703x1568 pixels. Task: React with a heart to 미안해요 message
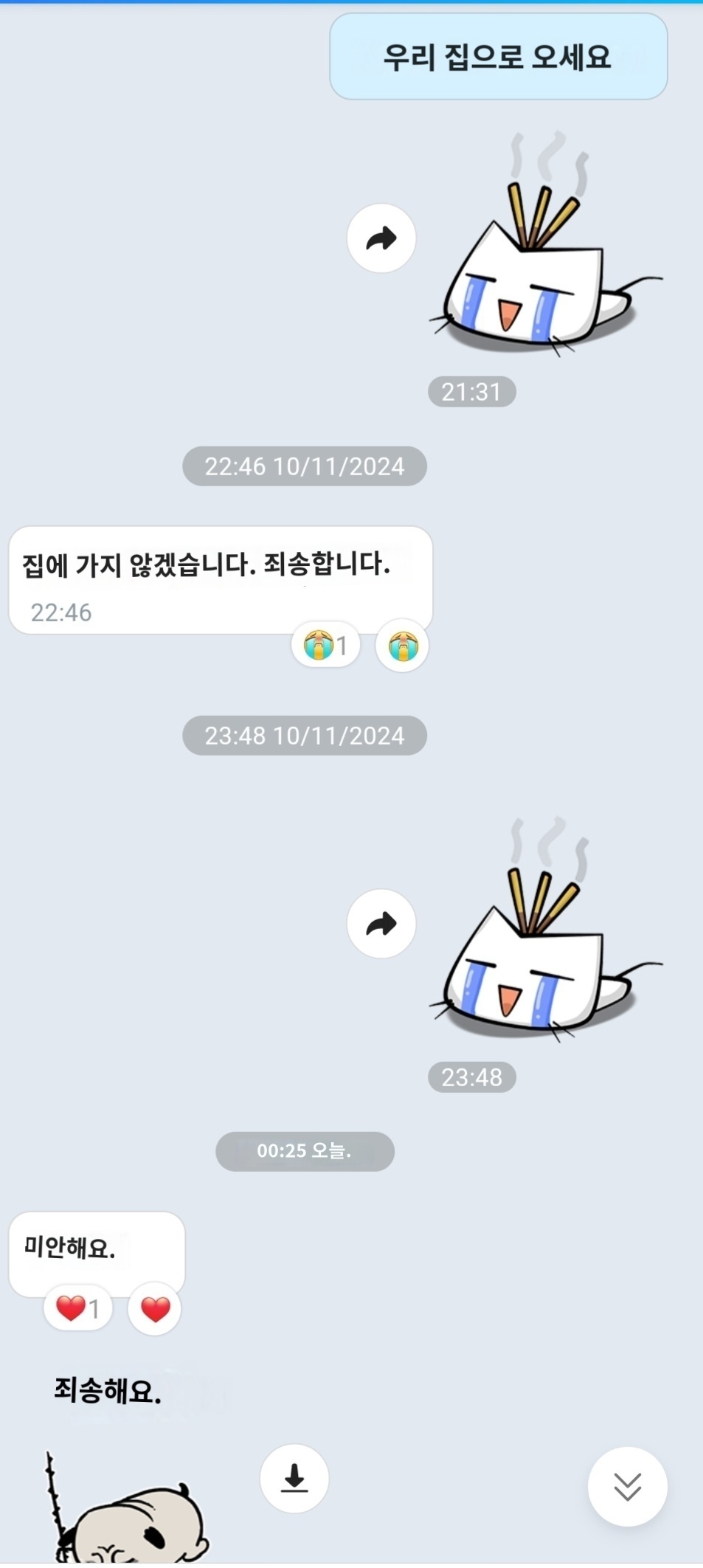155,1309
